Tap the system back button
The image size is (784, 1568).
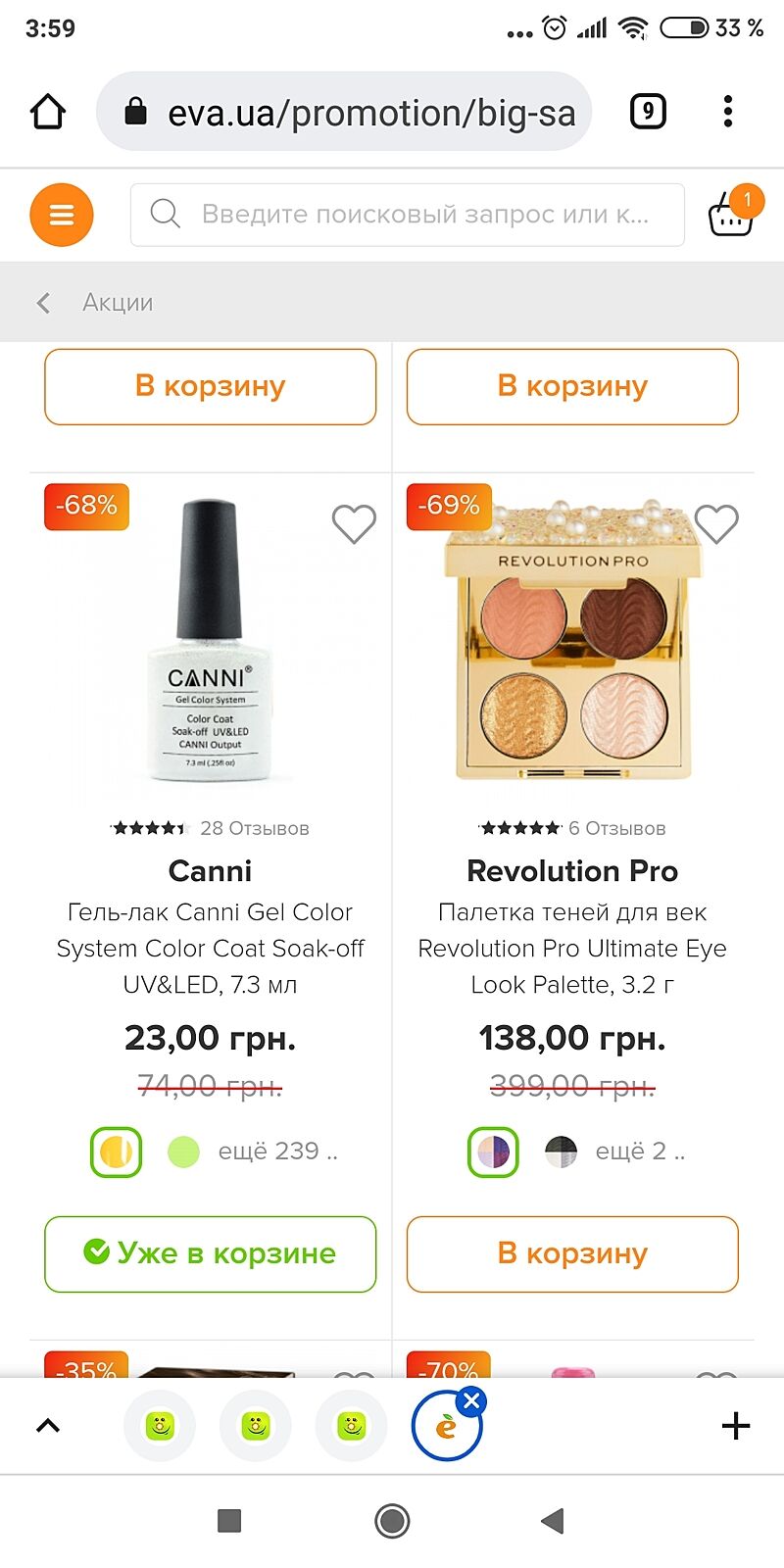pos(553,1521)
